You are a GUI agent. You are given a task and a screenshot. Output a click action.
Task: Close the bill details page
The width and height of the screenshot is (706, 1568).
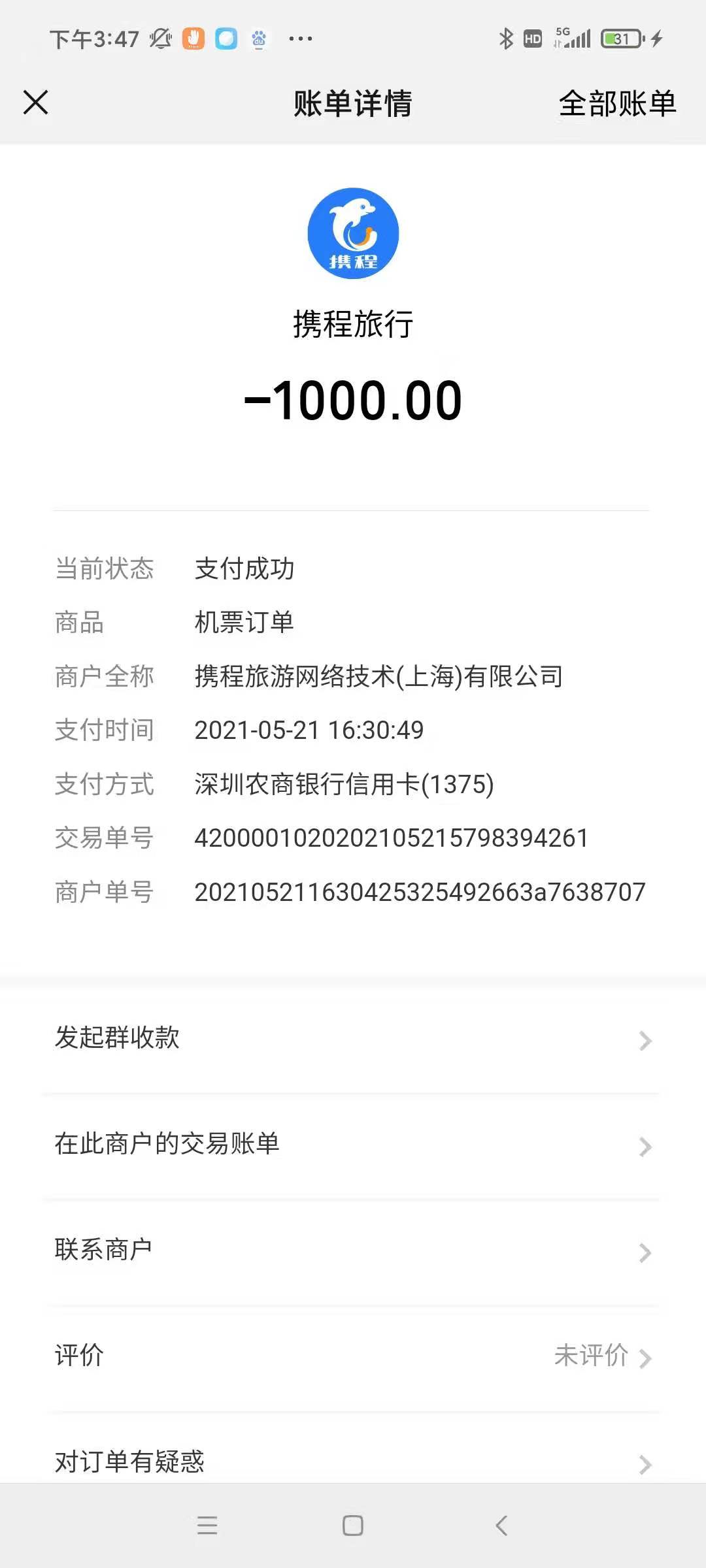click(x=35, y=103)
